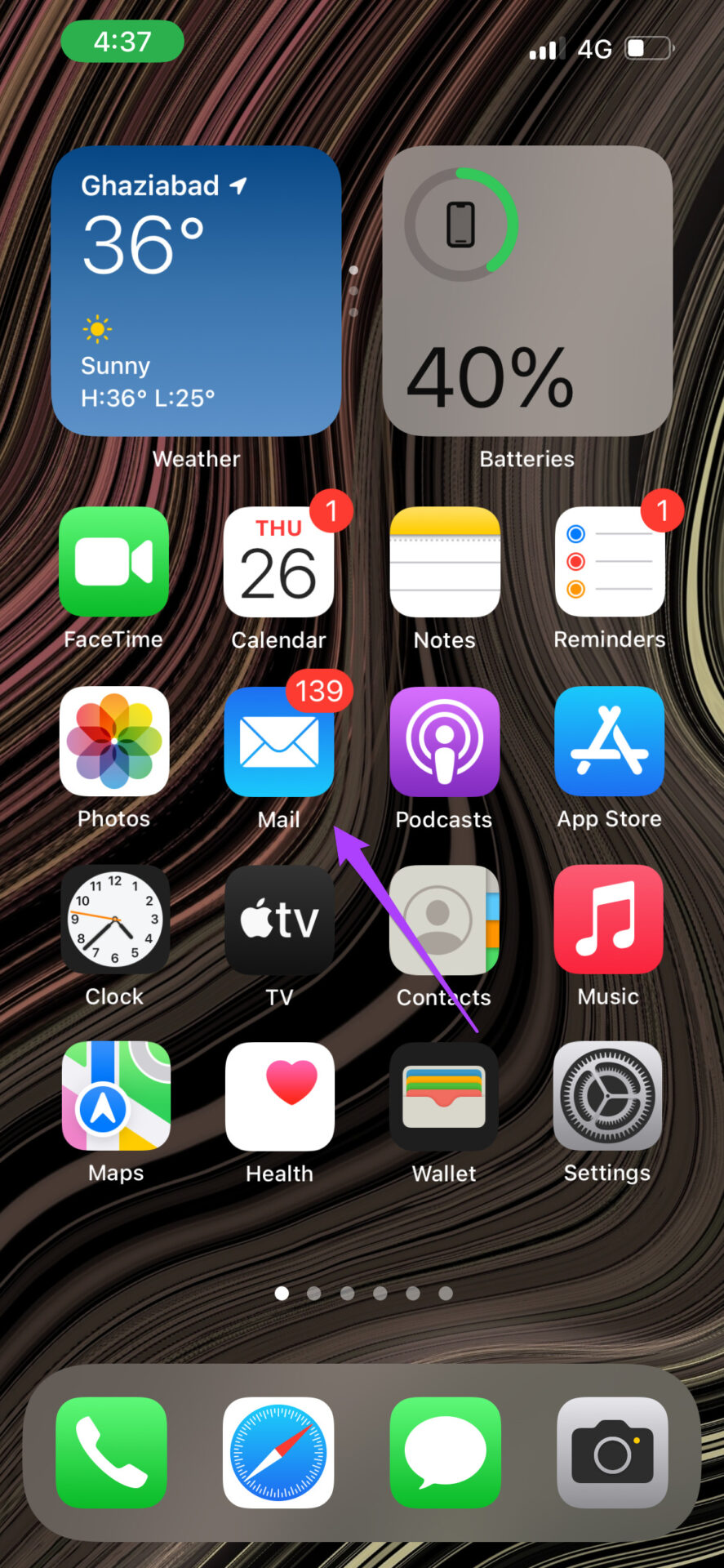The width and height of the screenshot is (724, 1568).
Task: Open Maps
Action: [116, 1096]
